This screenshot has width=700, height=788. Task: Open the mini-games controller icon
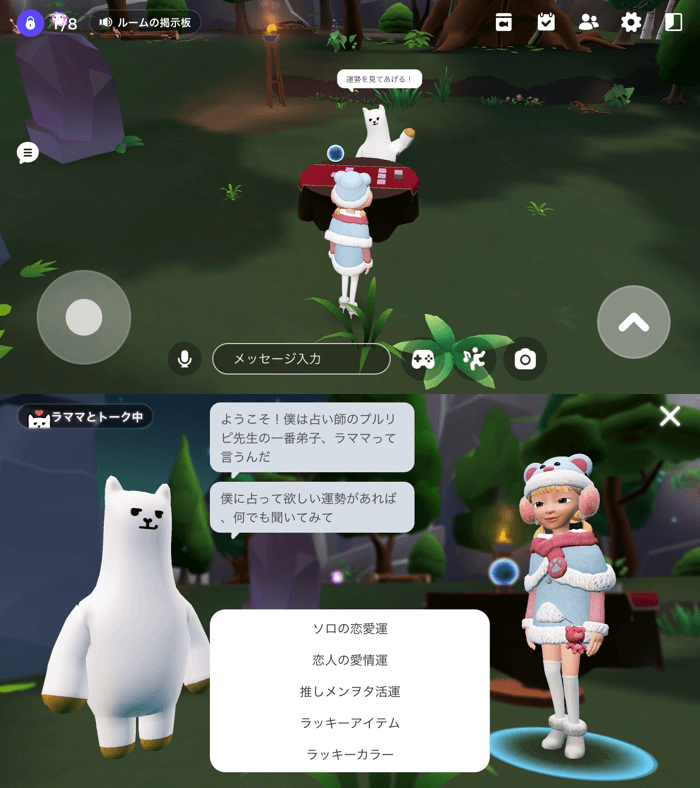point(423,359)
